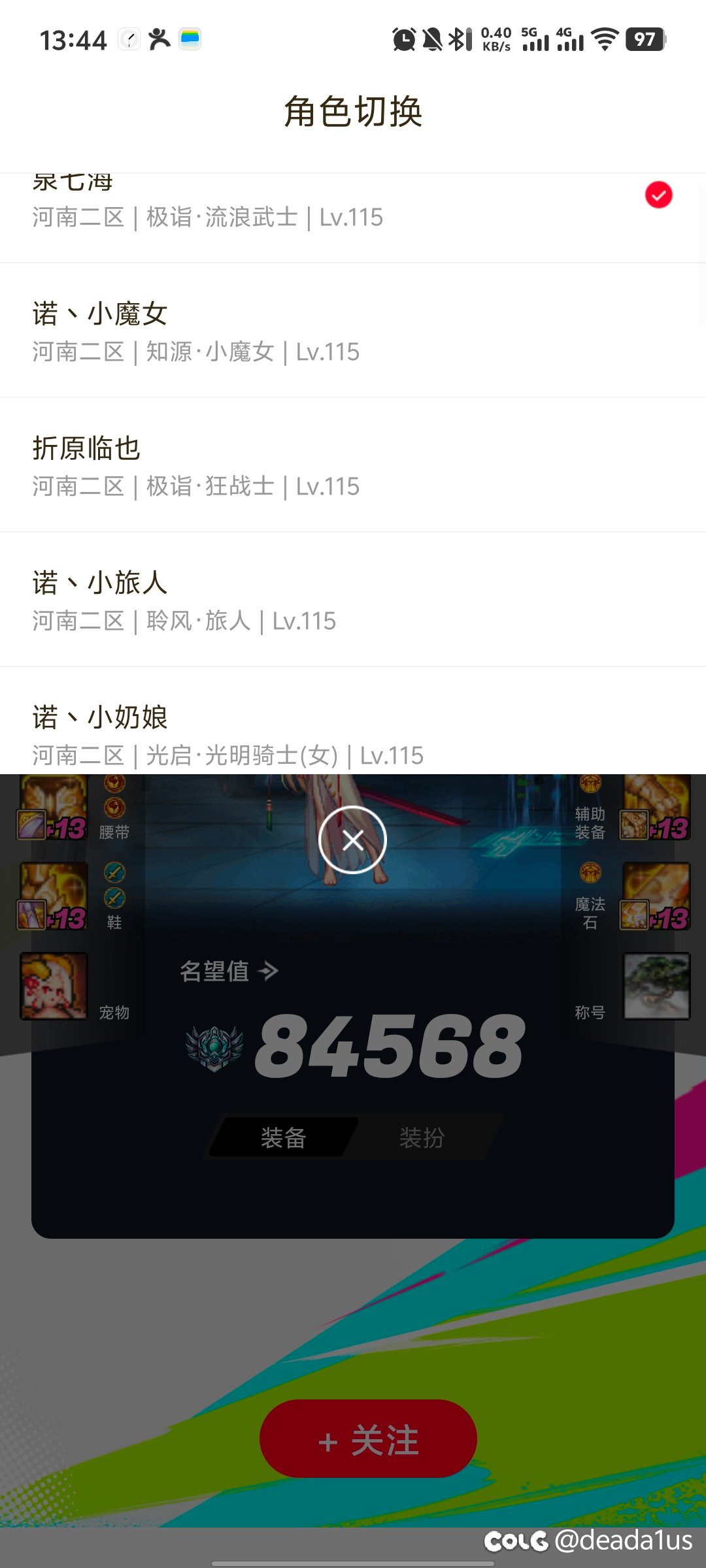Screen dimensions: 706x1568
Task: Open the 宠物 pet item slot
Action: tap(54, 986)
